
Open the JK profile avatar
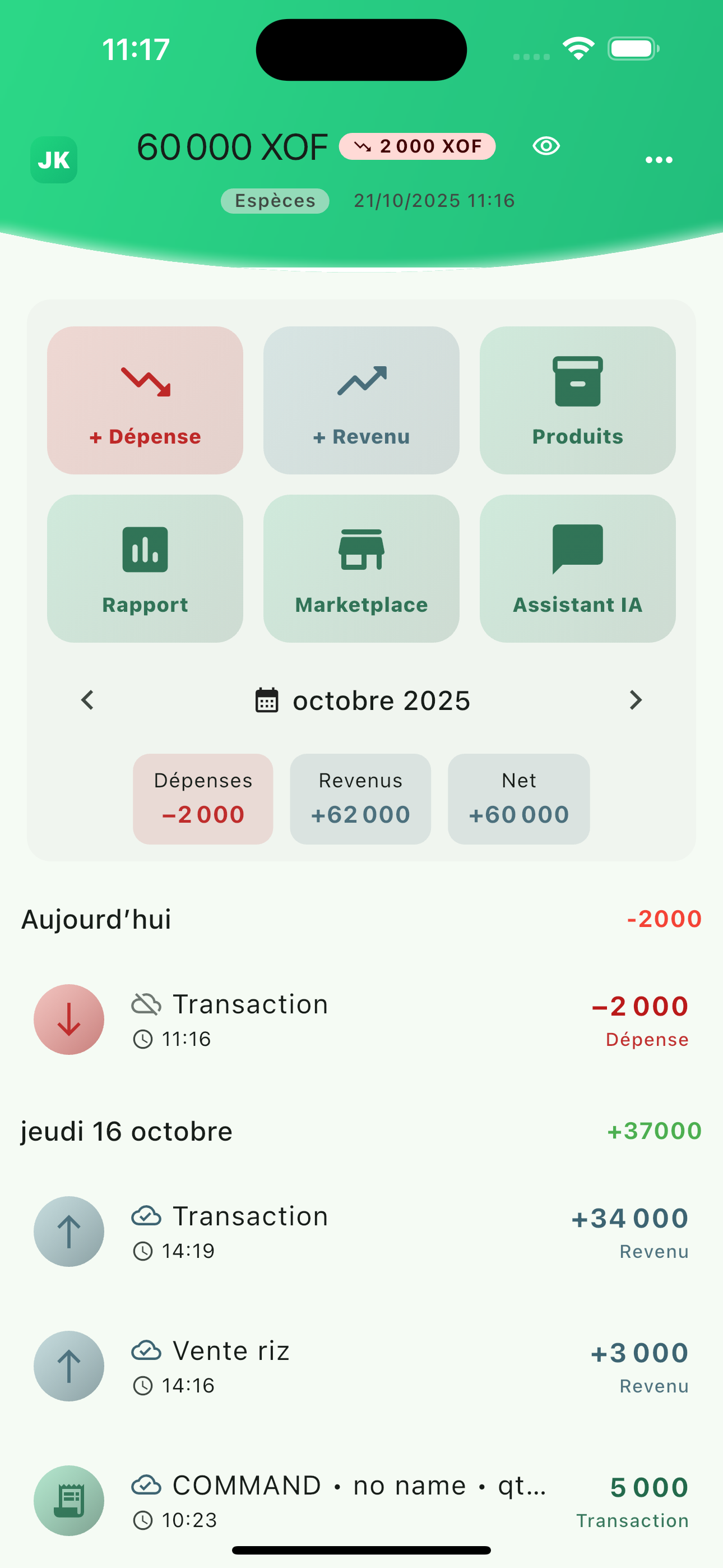click(x=54, y=159)
